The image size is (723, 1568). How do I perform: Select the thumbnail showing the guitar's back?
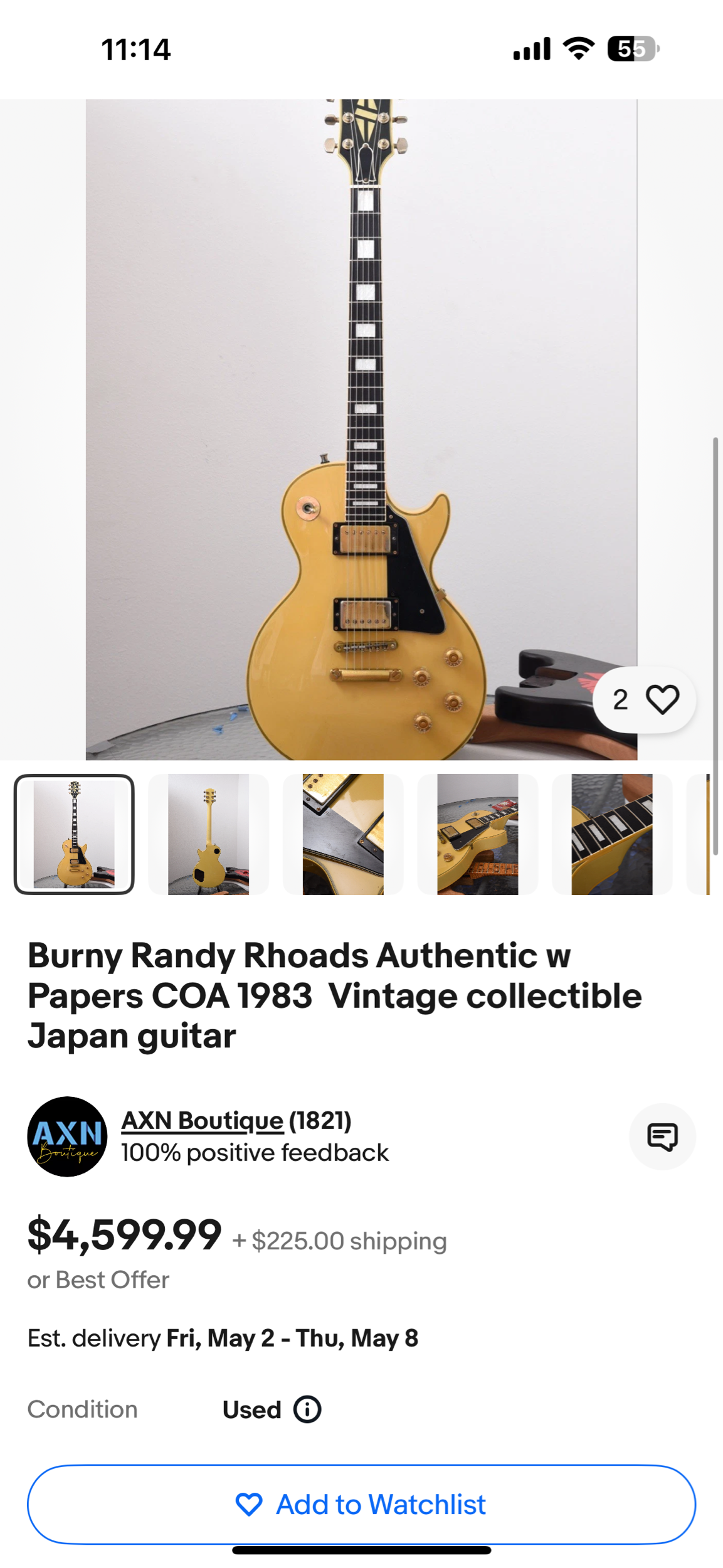point(208,834)
